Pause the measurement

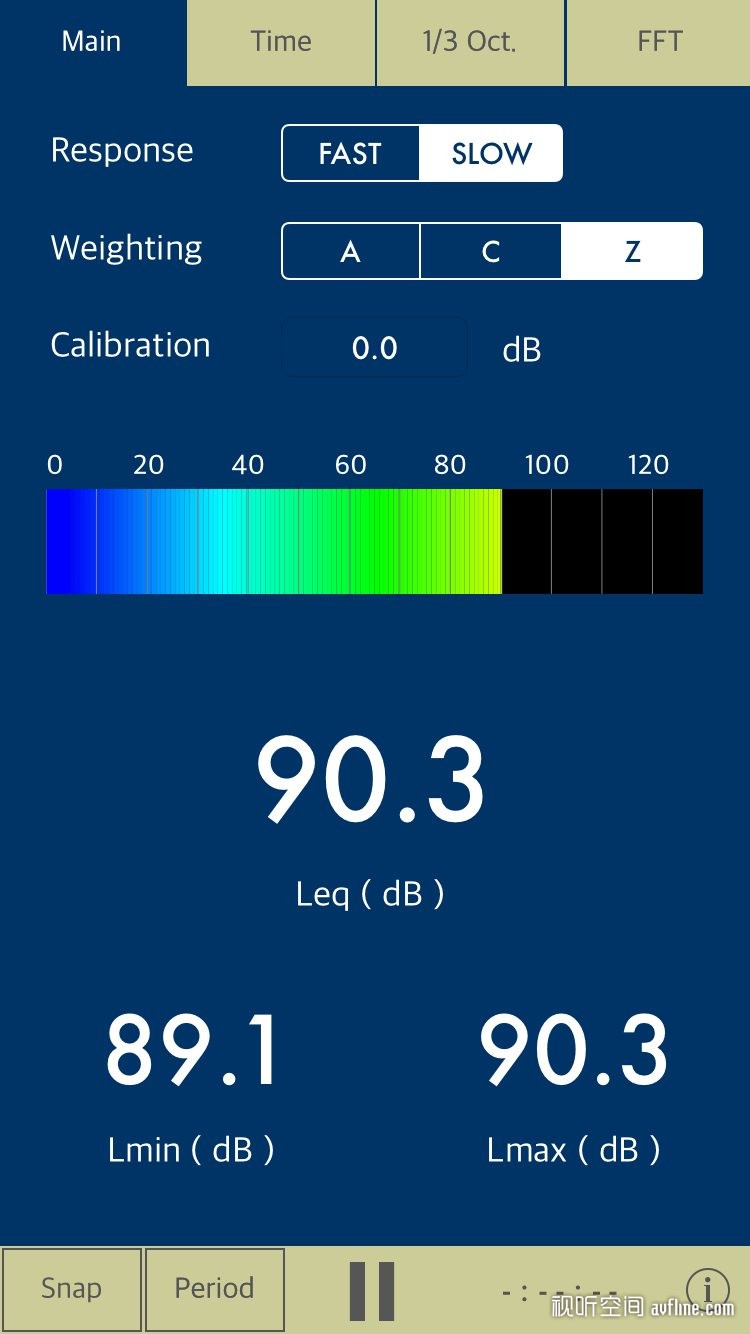tap(372, 1291)
